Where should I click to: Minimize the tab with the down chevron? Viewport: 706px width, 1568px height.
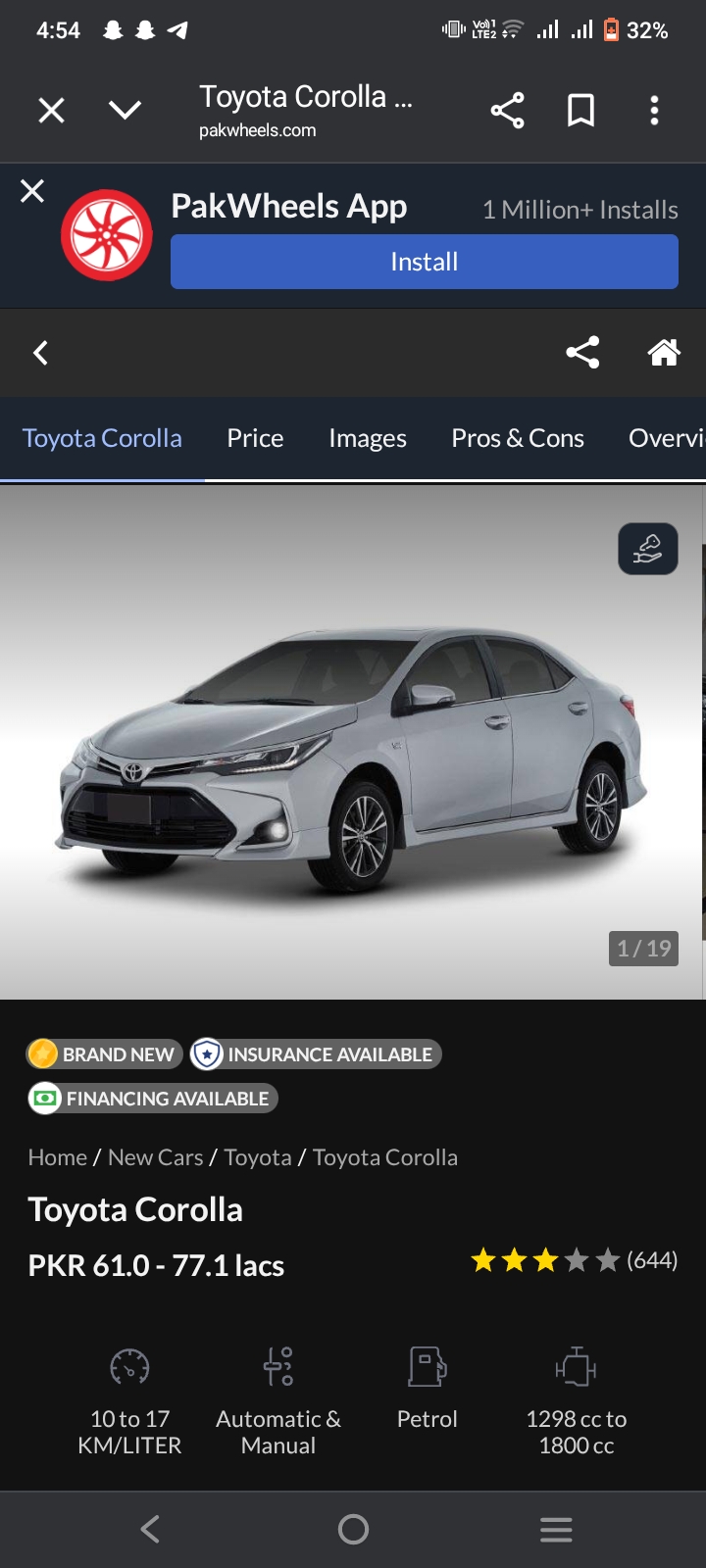[x=125, y=110]
